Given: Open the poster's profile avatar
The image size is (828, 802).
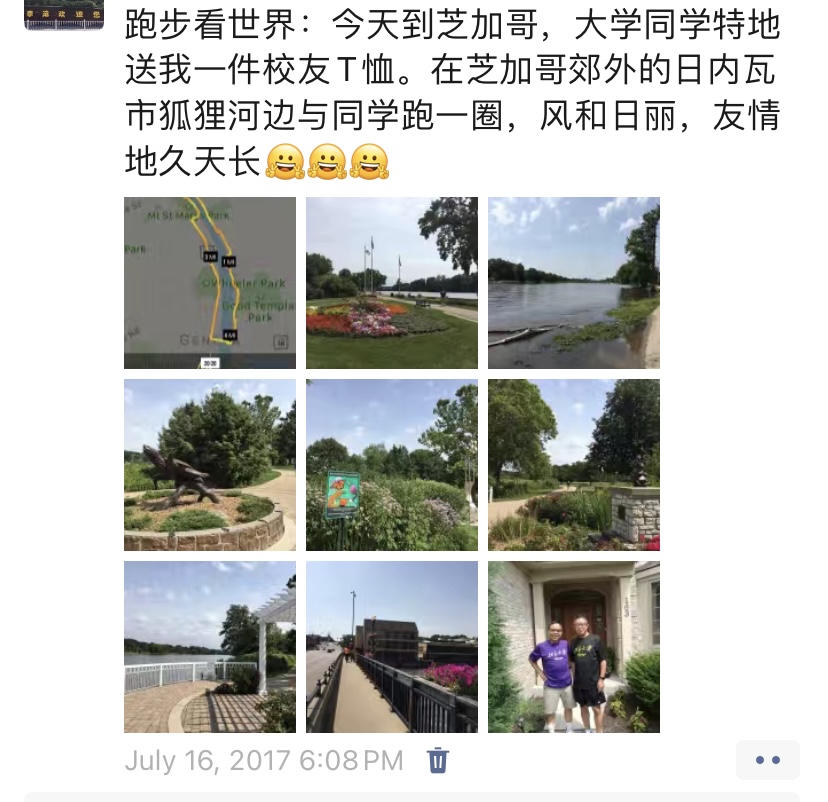Looking at the screenshot, I should pyautogui.click(x=64, y=14).
